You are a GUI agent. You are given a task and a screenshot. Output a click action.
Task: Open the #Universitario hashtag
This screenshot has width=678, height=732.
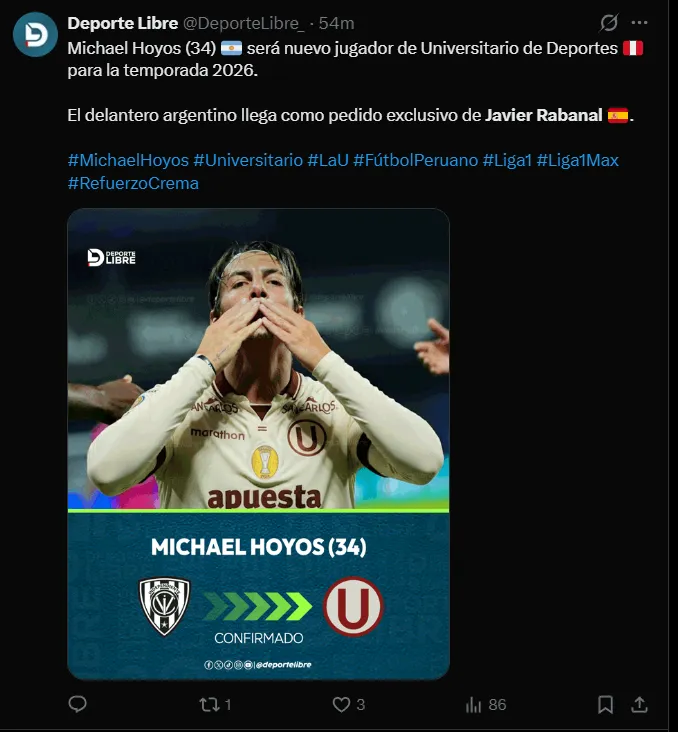pyautogui.click(x=248, y=160)
